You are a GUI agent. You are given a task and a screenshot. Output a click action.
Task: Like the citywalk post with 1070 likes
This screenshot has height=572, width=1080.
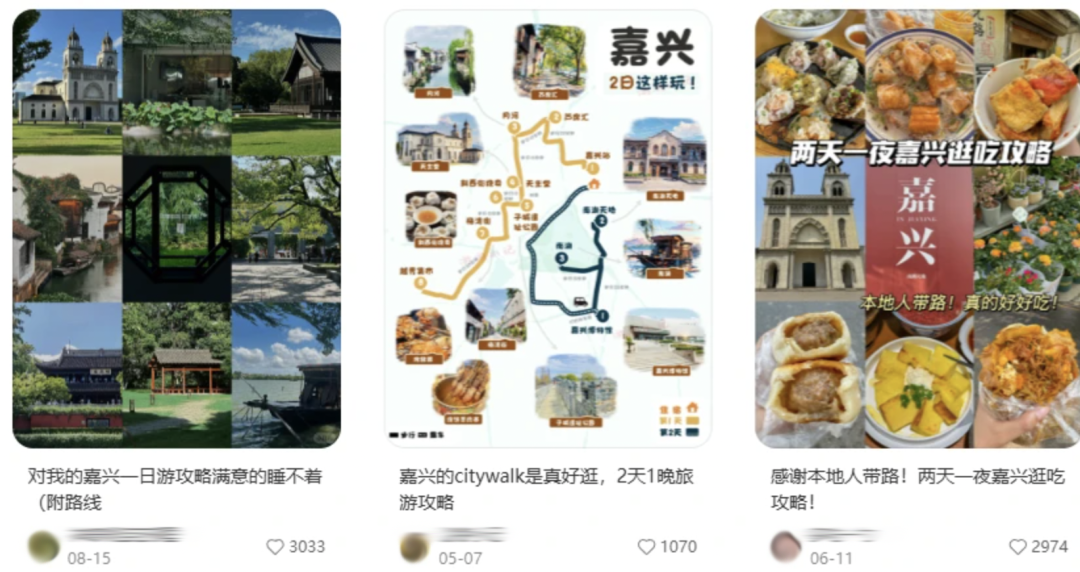pos(647,547)
